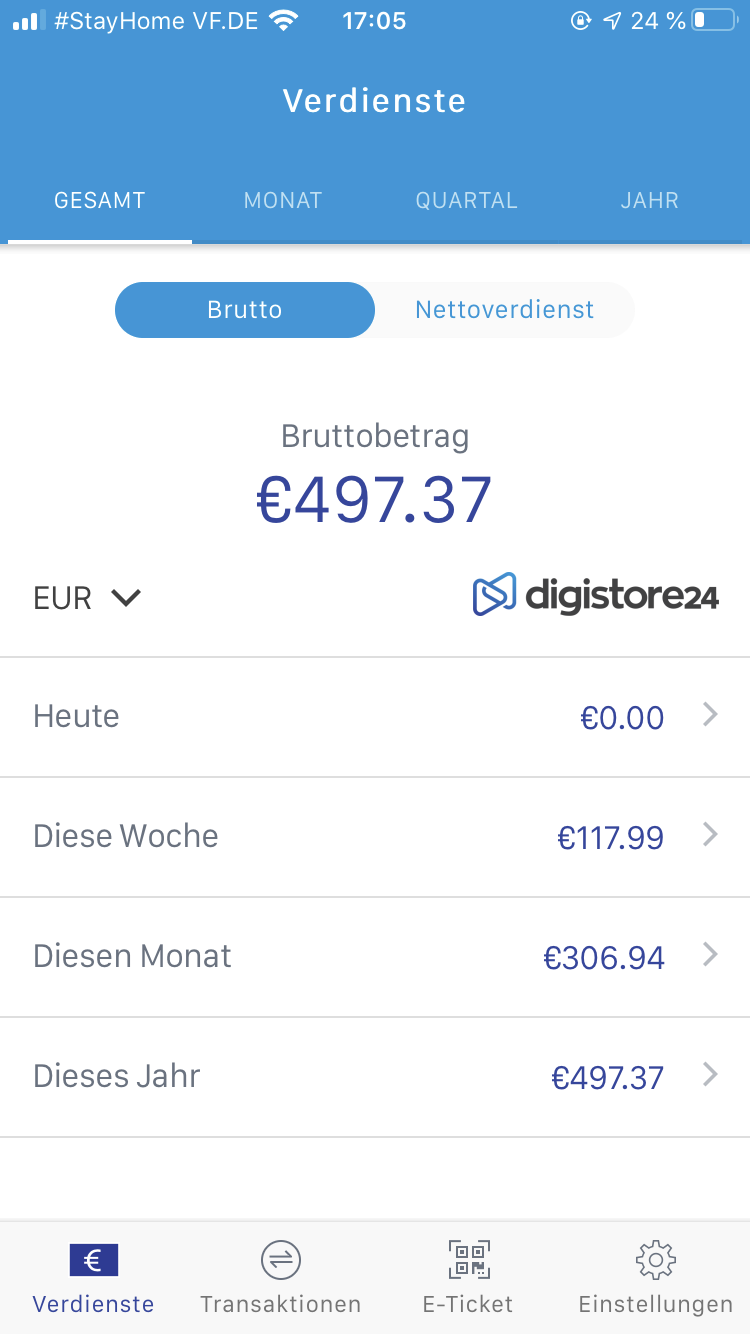Open the Diesen Monat earnings row

pyautogui.click(x=375, y=957)
